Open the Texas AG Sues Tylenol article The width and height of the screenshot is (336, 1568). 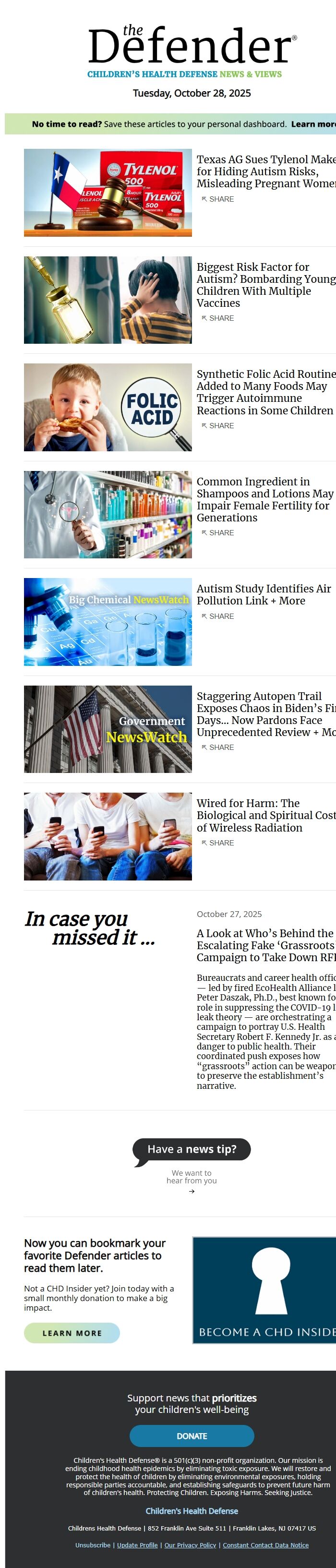(266, 171)
